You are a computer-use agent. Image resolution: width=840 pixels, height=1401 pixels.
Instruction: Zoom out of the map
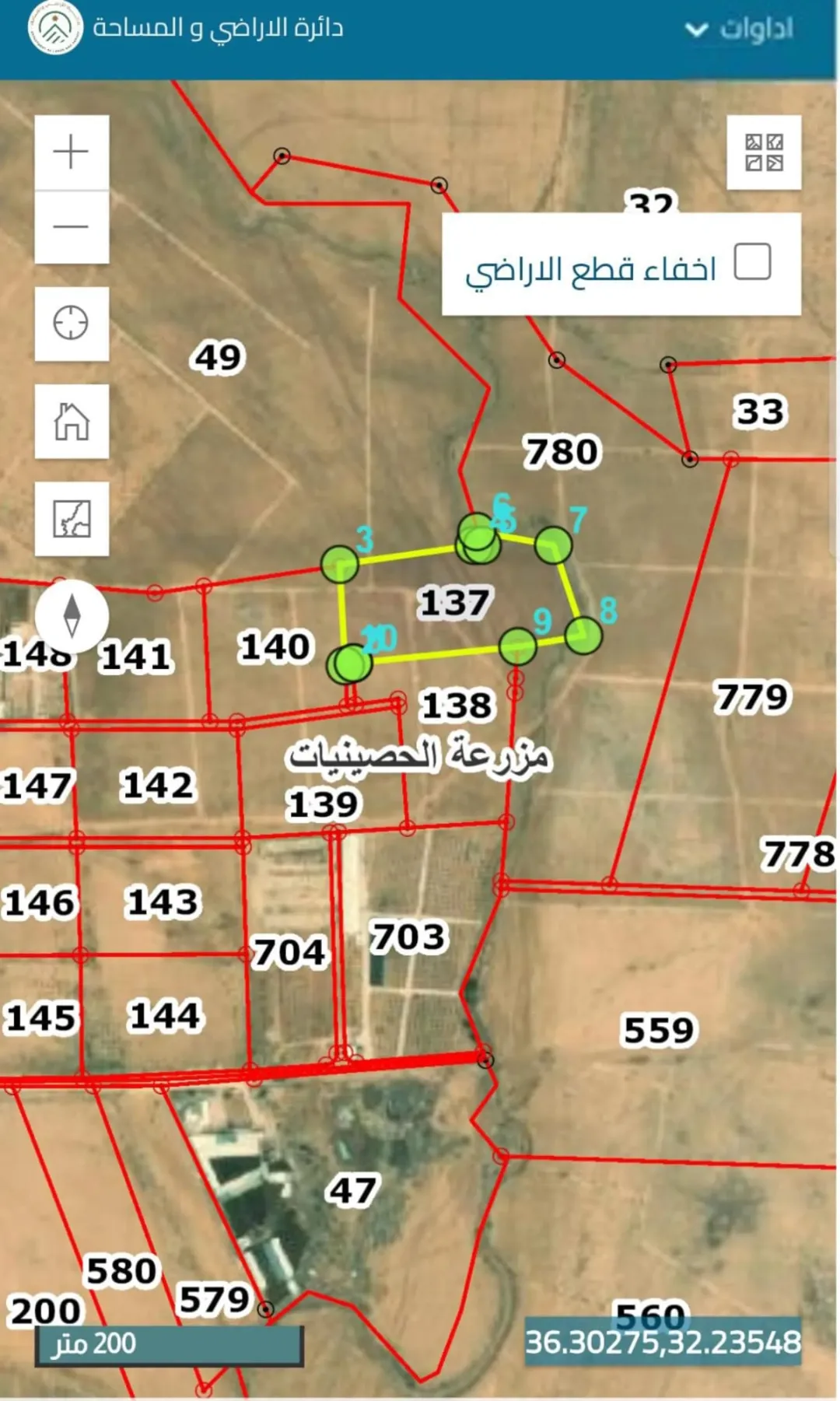(x=72, y=227)
